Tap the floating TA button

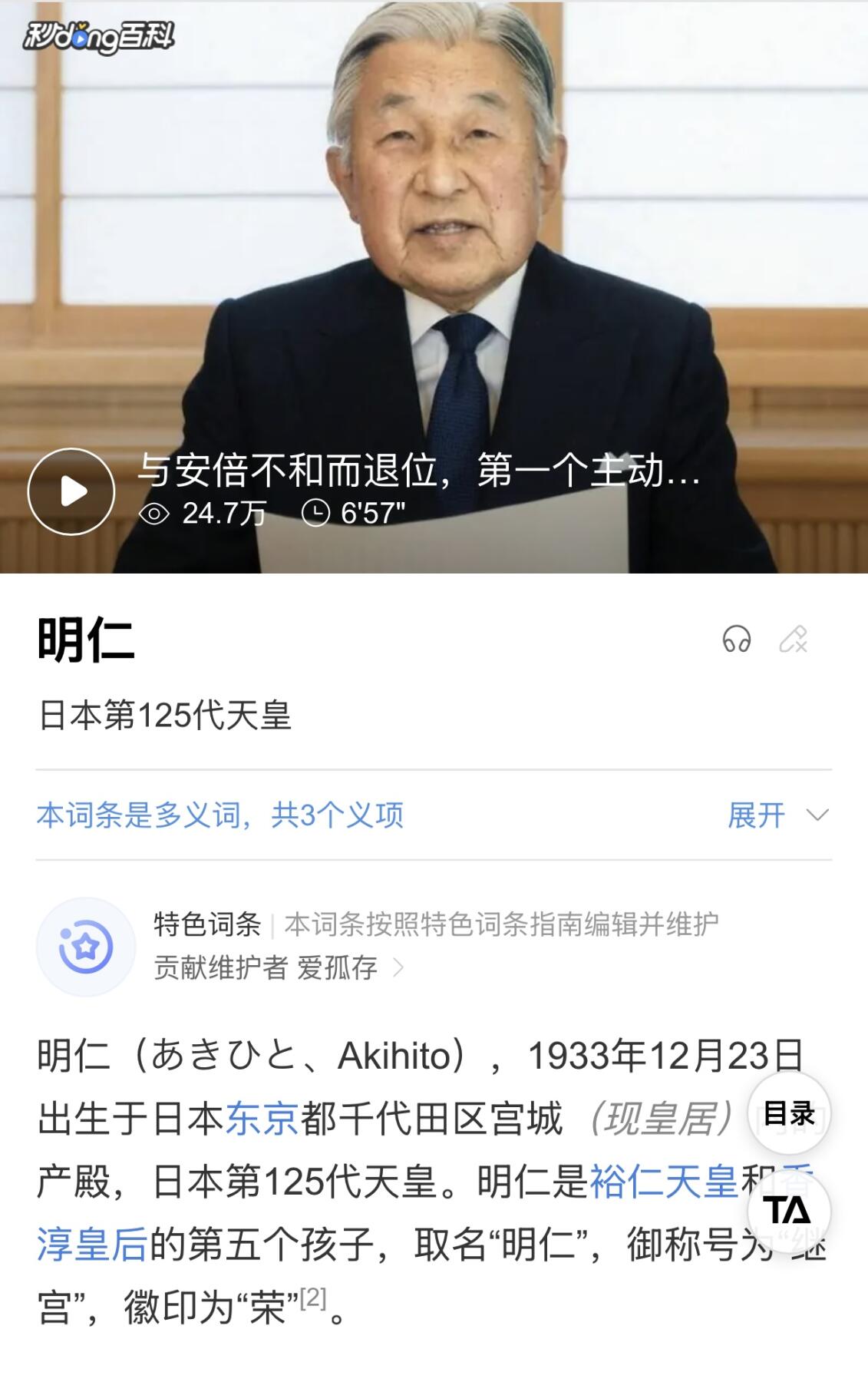click(x=789, y=1212)
